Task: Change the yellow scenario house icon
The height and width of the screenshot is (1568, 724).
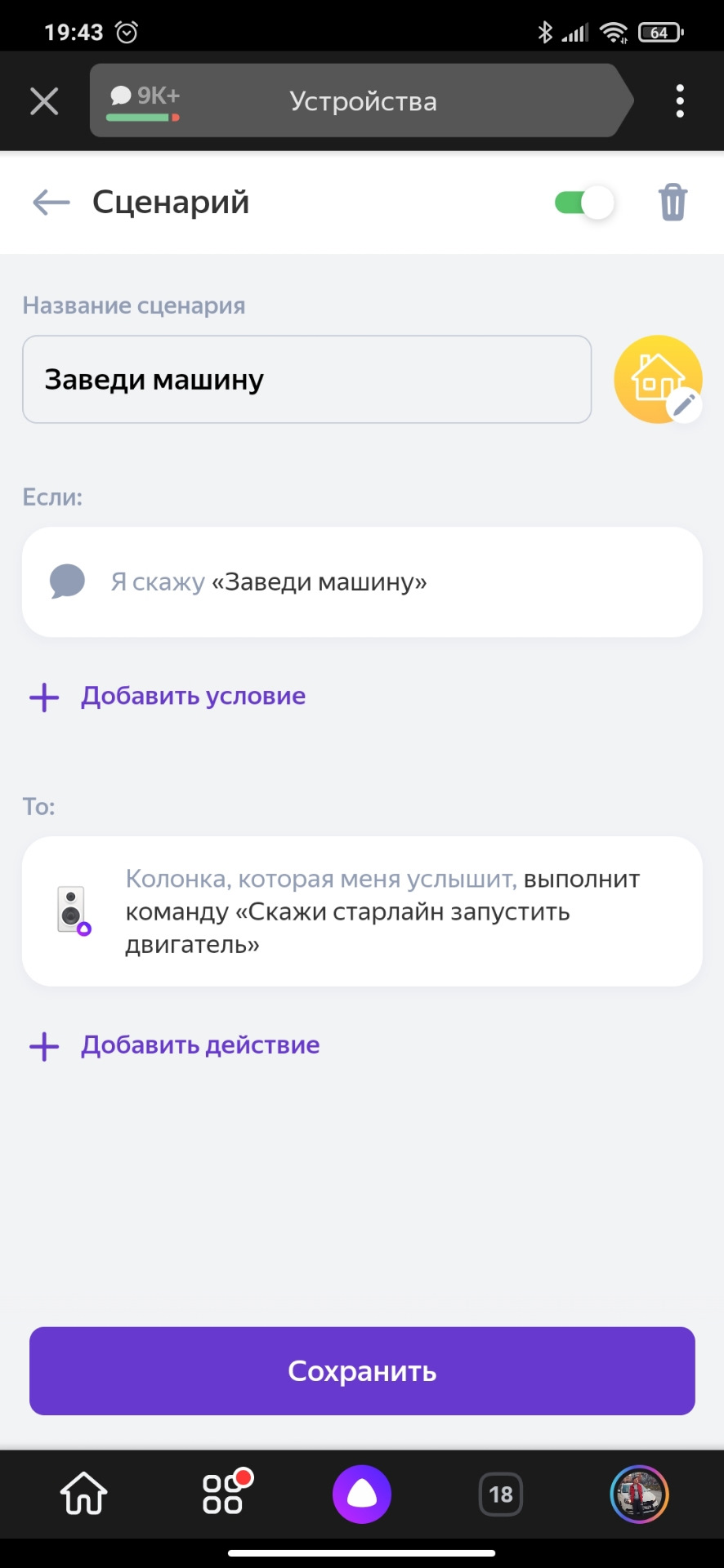Action: pos(658,380)
